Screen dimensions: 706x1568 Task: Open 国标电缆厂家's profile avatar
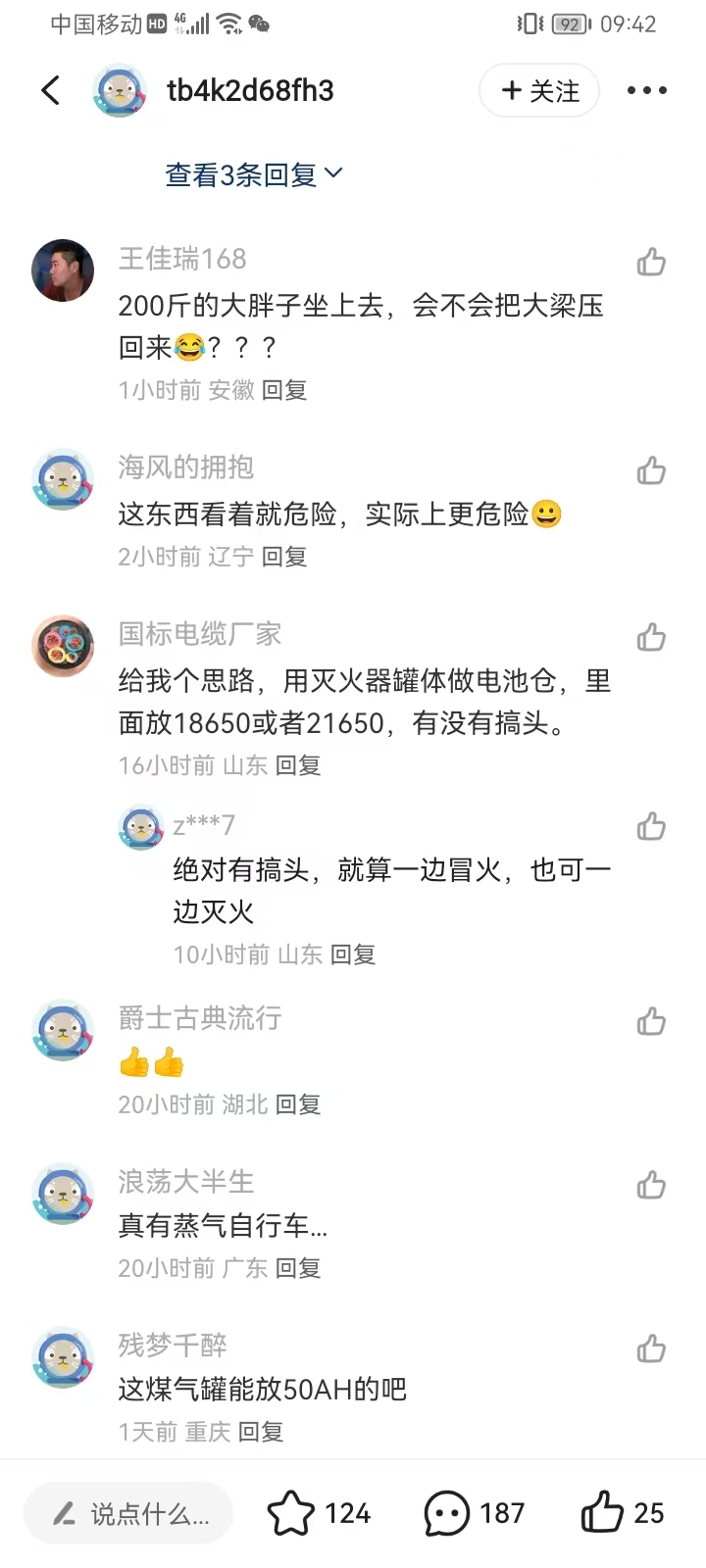point(63,646)
